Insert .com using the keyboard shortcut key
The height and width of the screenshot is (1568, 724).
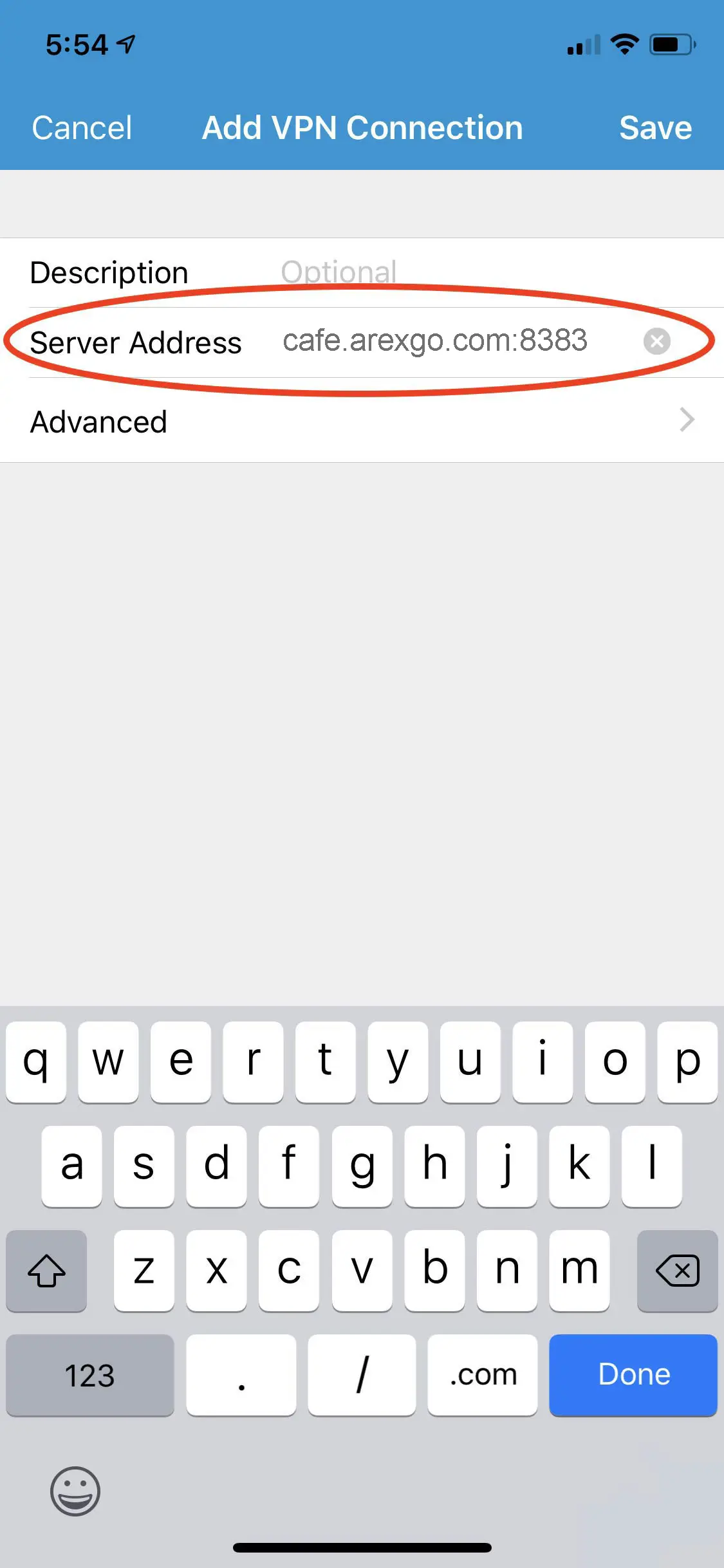[x=483, y=1374]
